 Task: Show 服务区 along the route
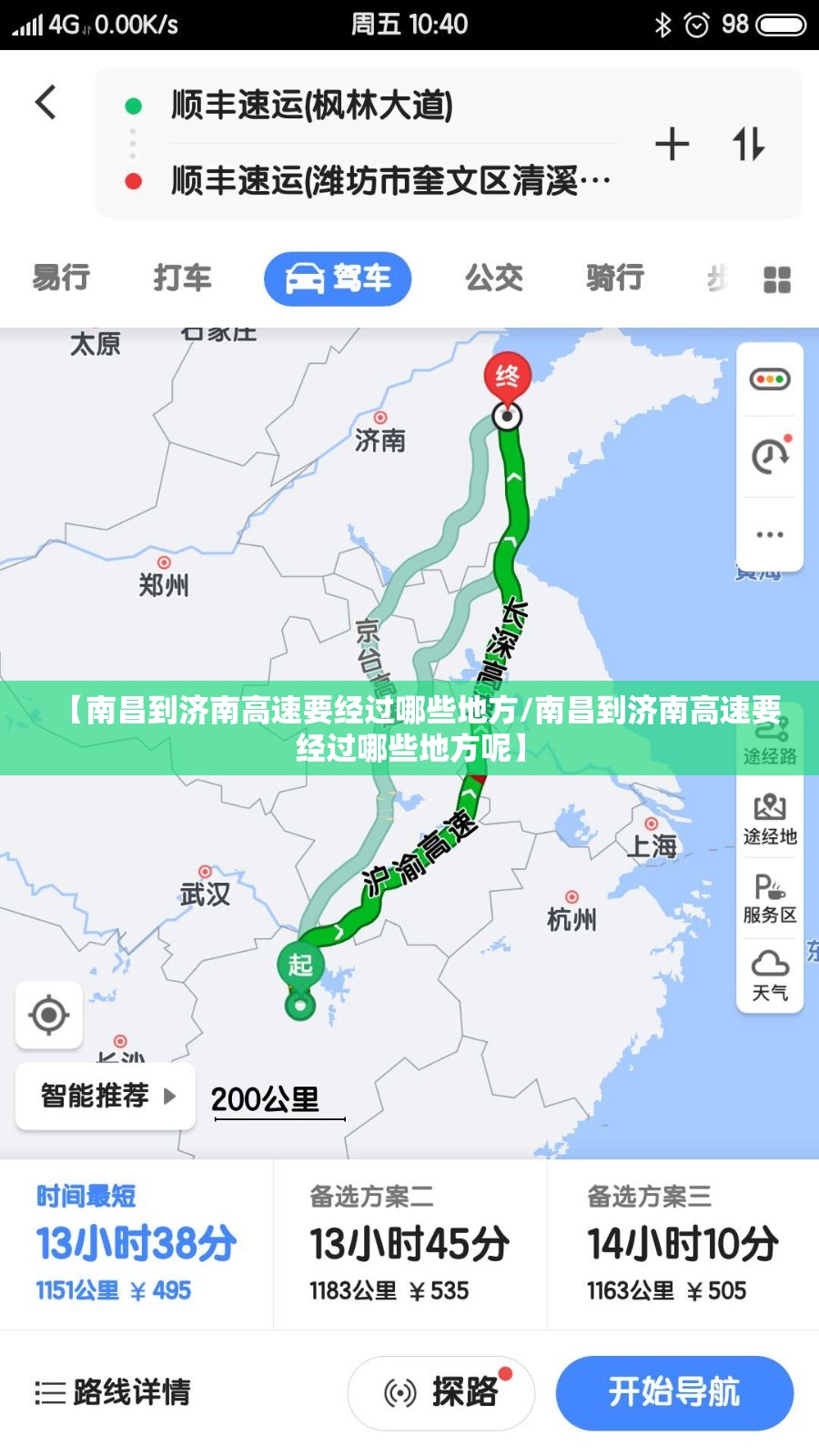pyautogui.click(x=769, y=898)
